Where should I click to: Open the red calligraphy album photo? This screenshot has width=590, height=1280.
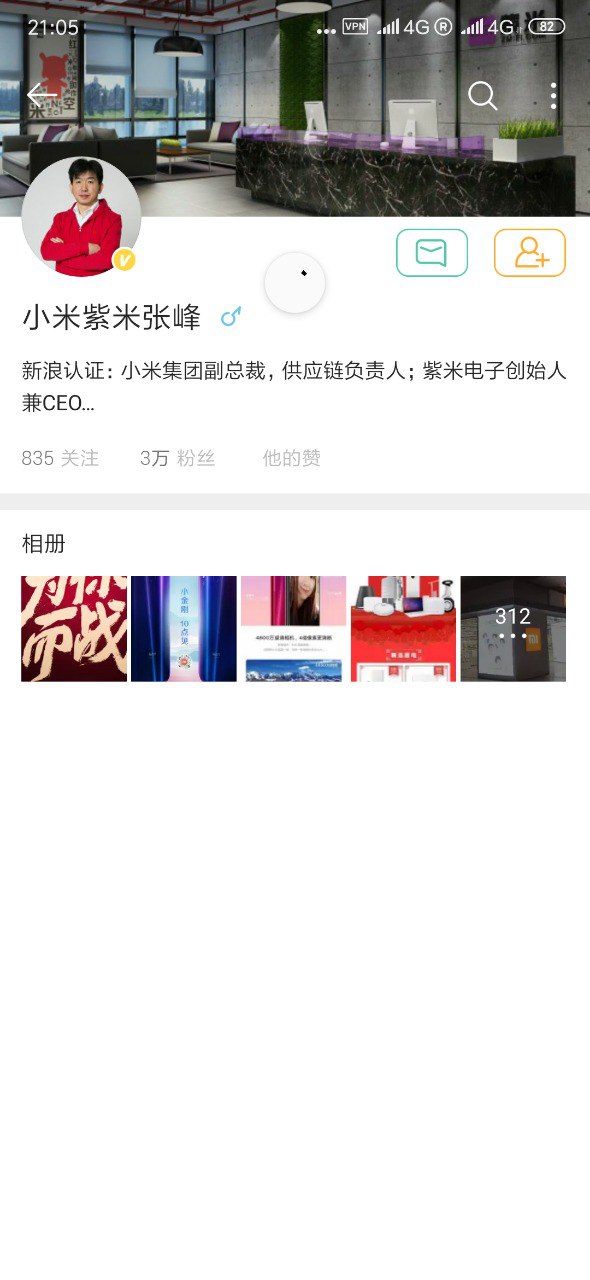74,629
